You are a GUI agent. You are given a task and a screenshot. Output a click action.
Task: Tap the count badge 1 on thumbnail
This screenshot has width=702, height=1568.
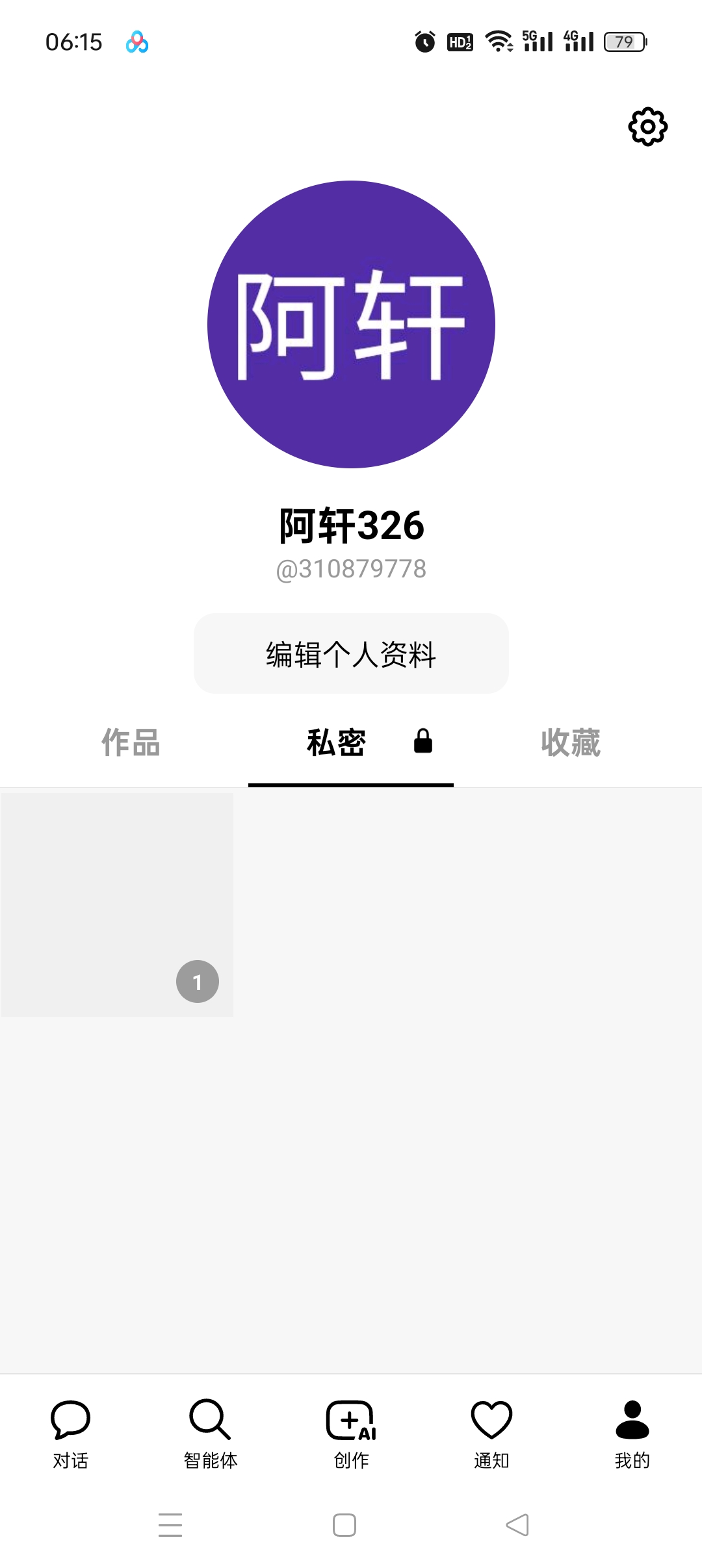click(198, 981)
